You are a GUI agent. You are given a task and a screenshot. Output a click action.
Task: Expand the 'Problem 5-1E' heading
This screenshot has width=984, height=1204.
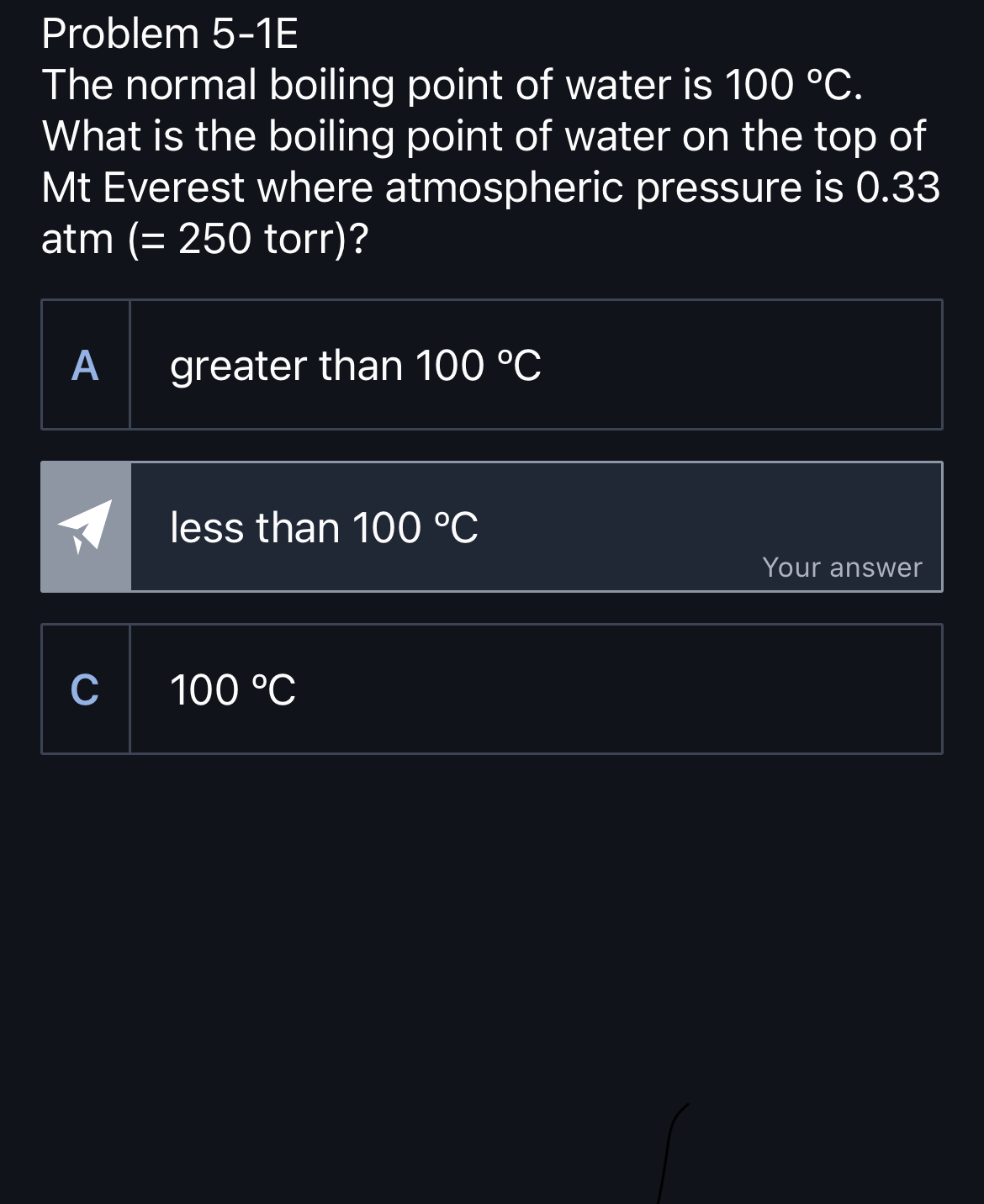[x=167, y=34]
